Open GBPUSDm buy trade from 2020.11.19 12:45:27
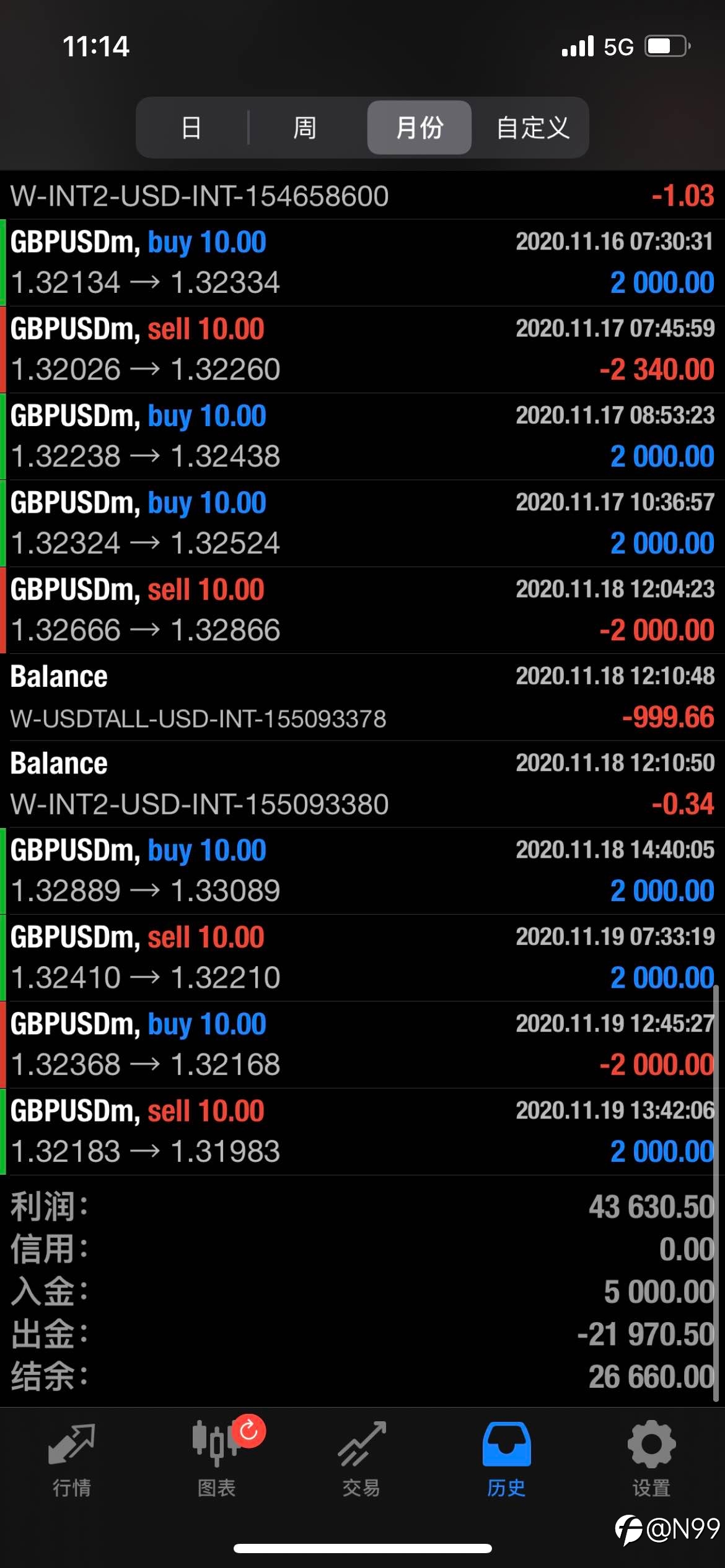 coord(362,1045)
